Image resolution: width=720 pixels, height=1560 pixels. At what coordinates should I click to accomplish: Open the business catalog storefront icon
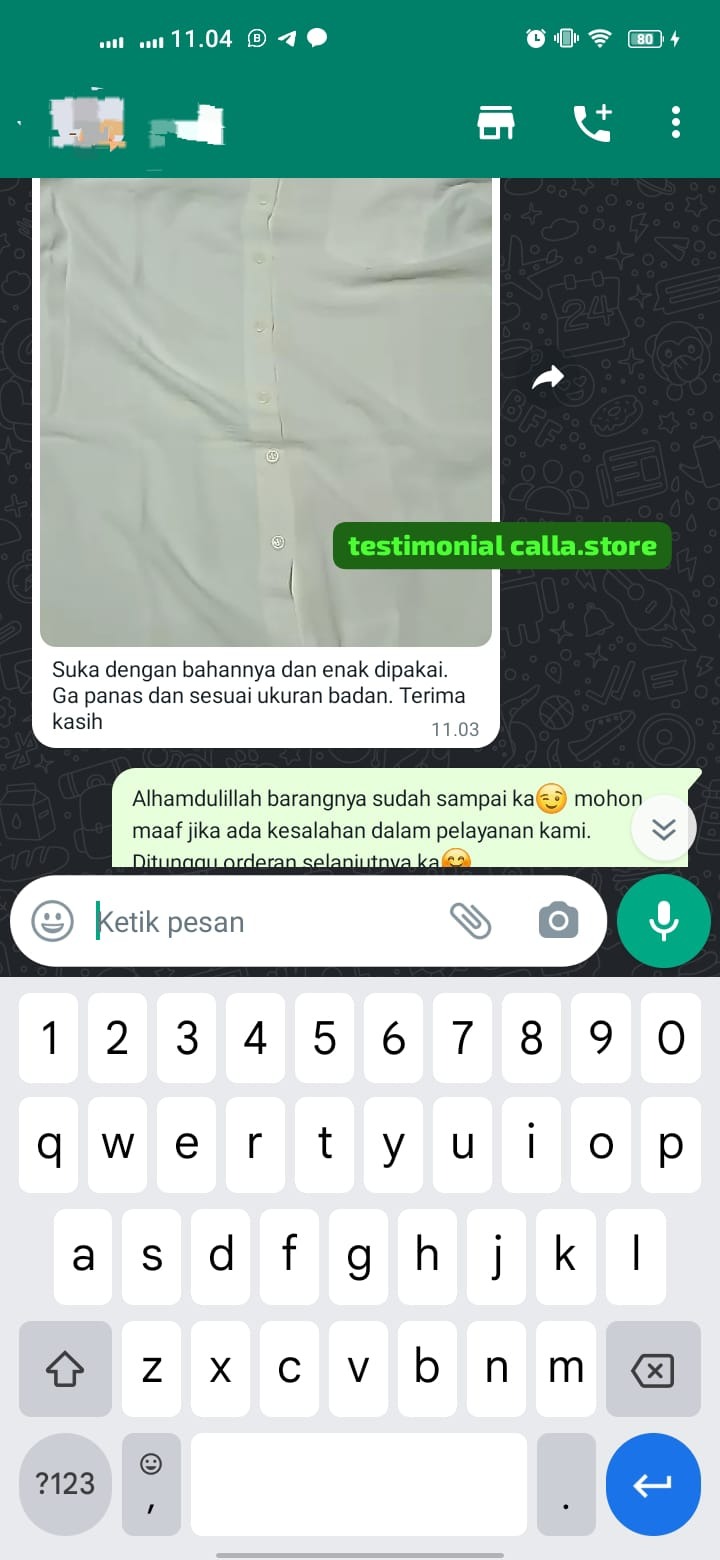click(x=496, y=124)
